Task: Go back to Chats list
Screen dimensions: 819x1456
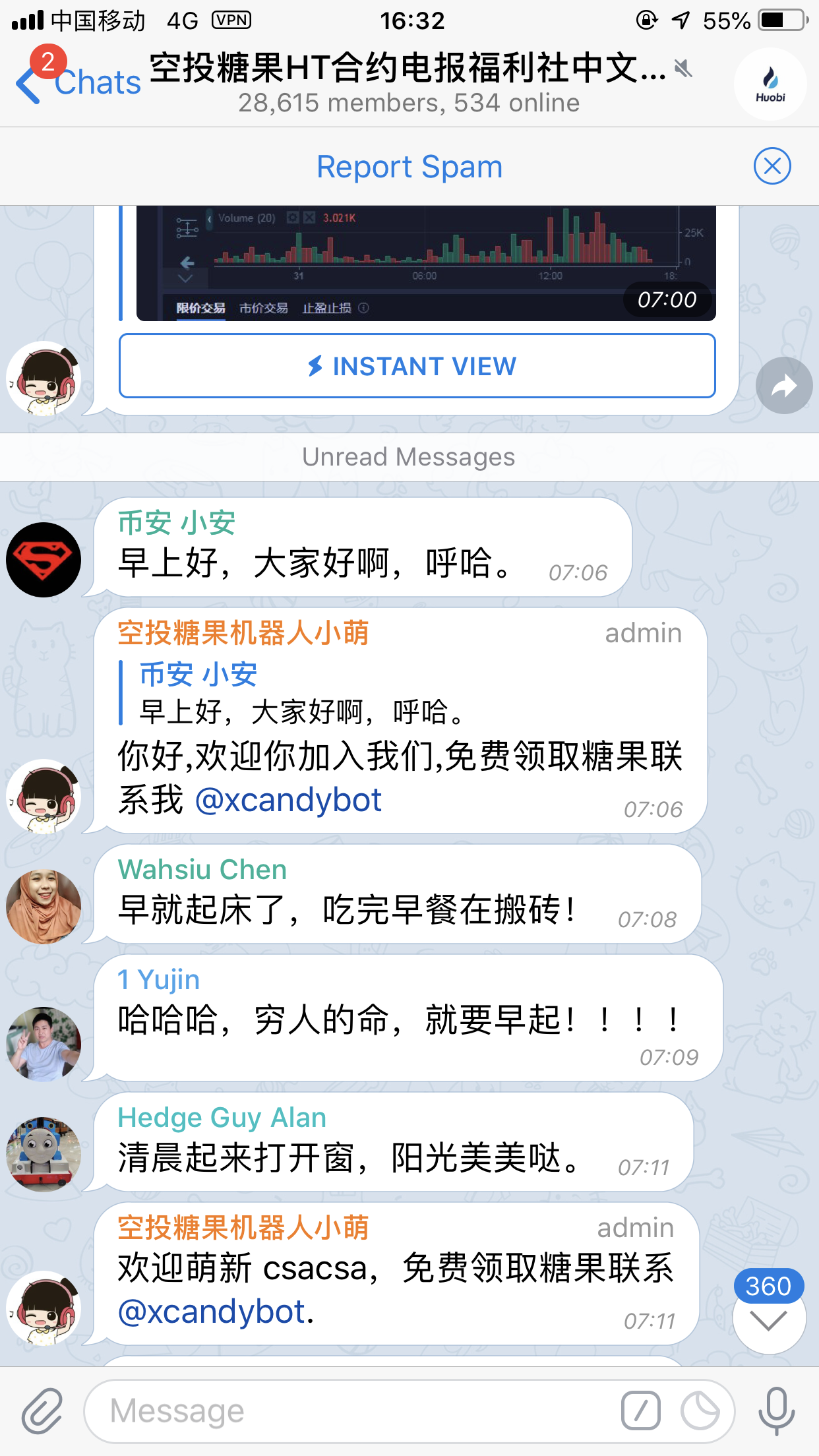Action: point(78,83)
